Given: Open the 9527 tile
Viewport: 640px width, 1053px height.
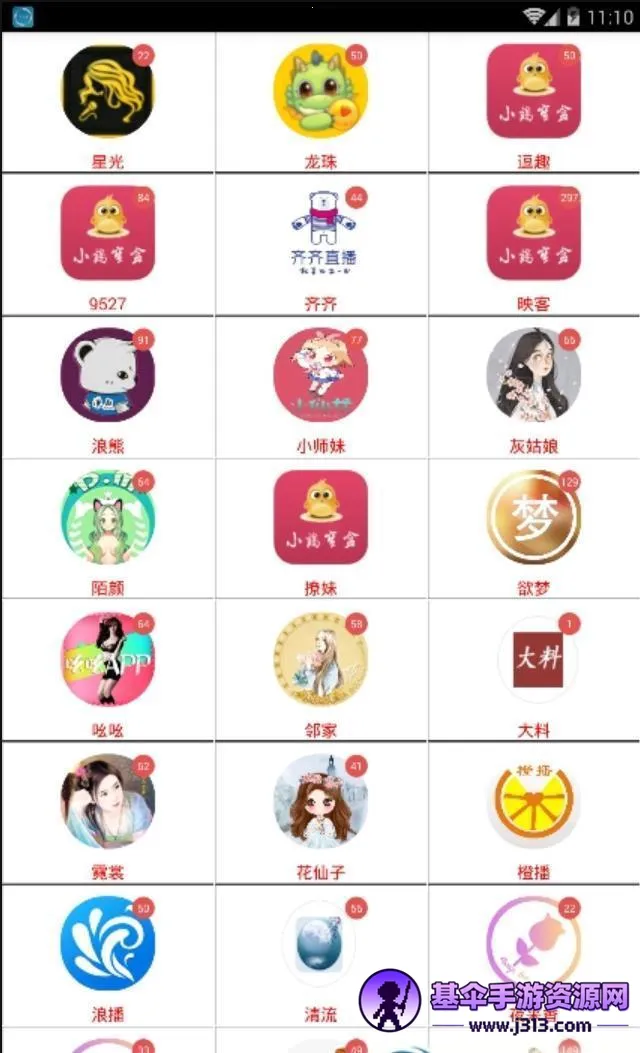Looking at the screenshot, I should (x=107, y=244).
